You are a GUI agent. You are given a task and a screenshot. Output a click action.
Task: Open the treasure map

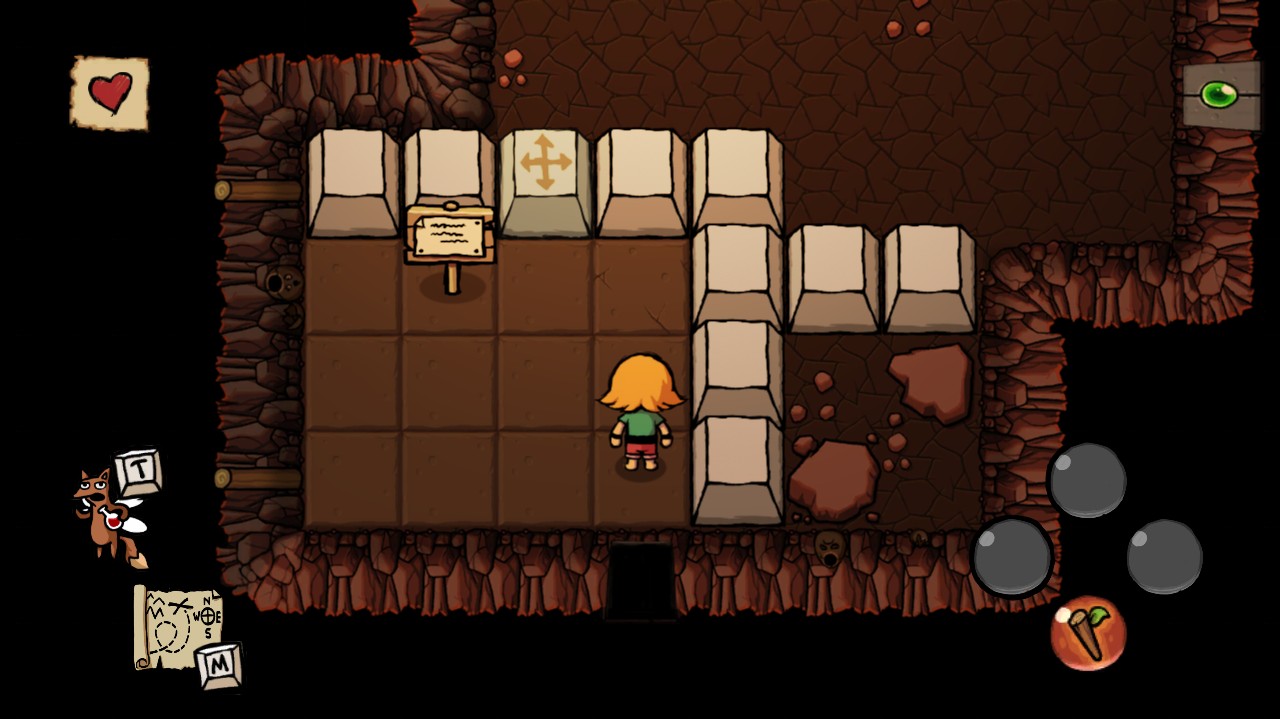coord(178,627)
